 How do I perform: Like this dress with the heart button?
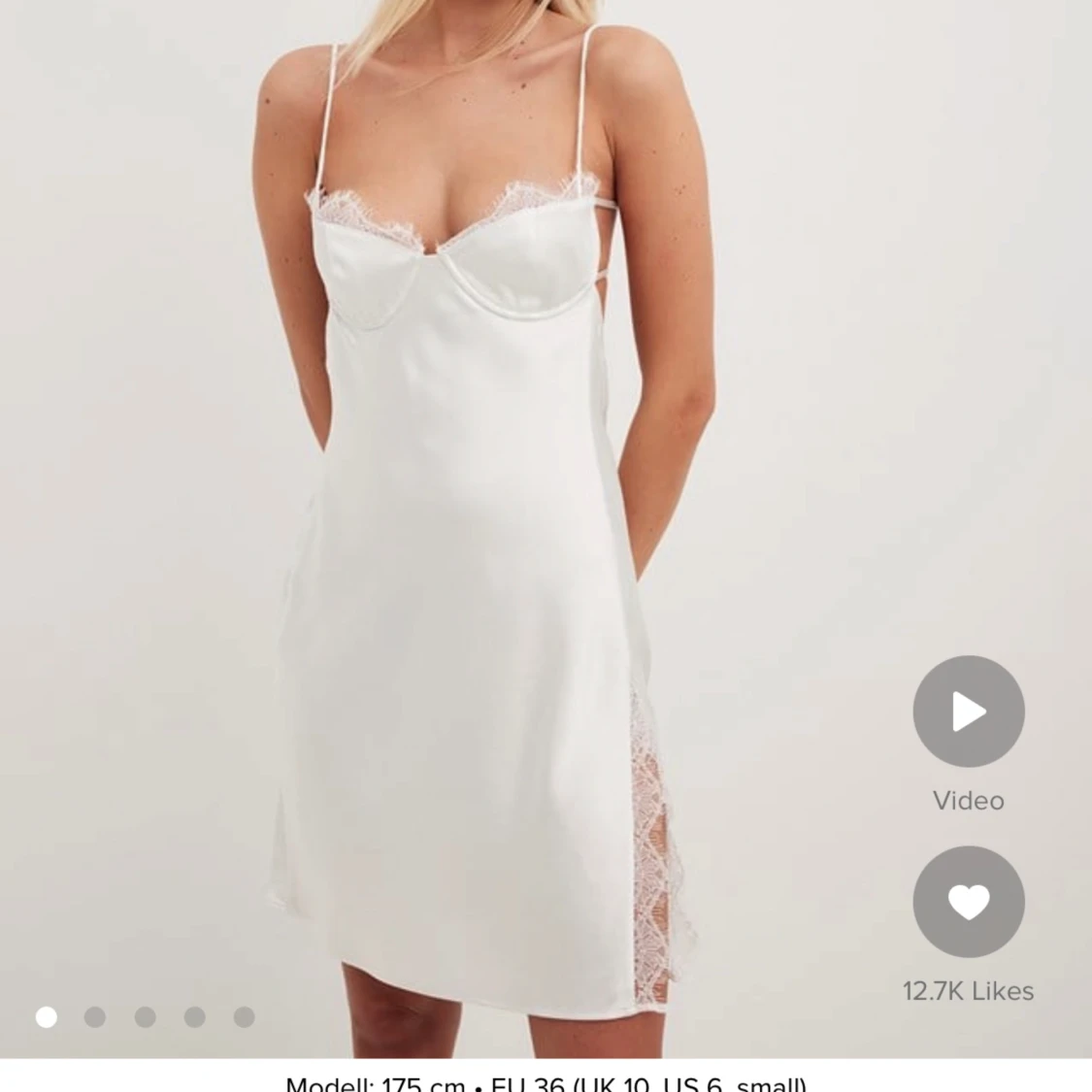[x=968, y=902]
